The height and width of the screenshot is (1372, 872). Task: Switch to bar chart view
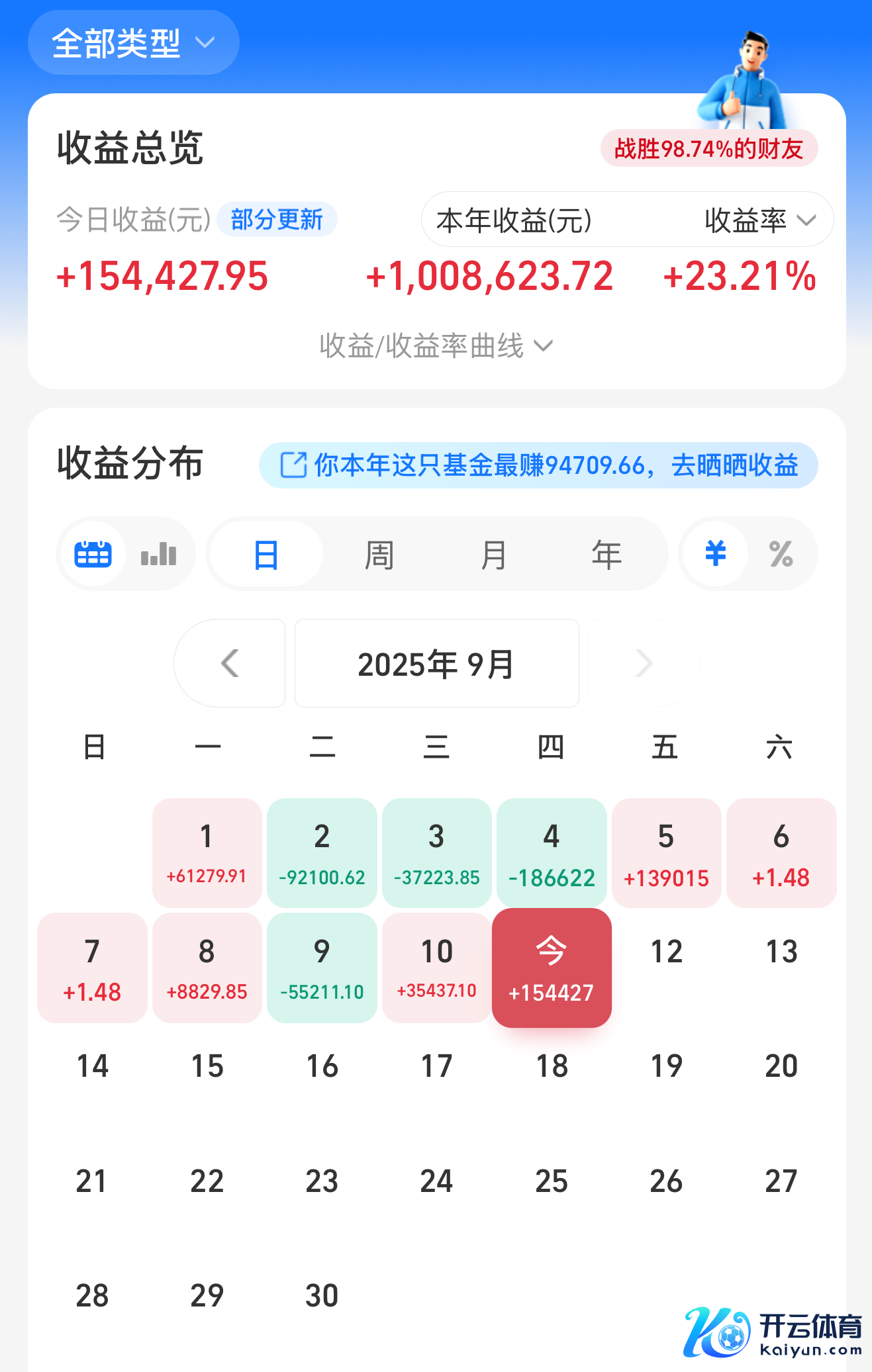(159, 554)
